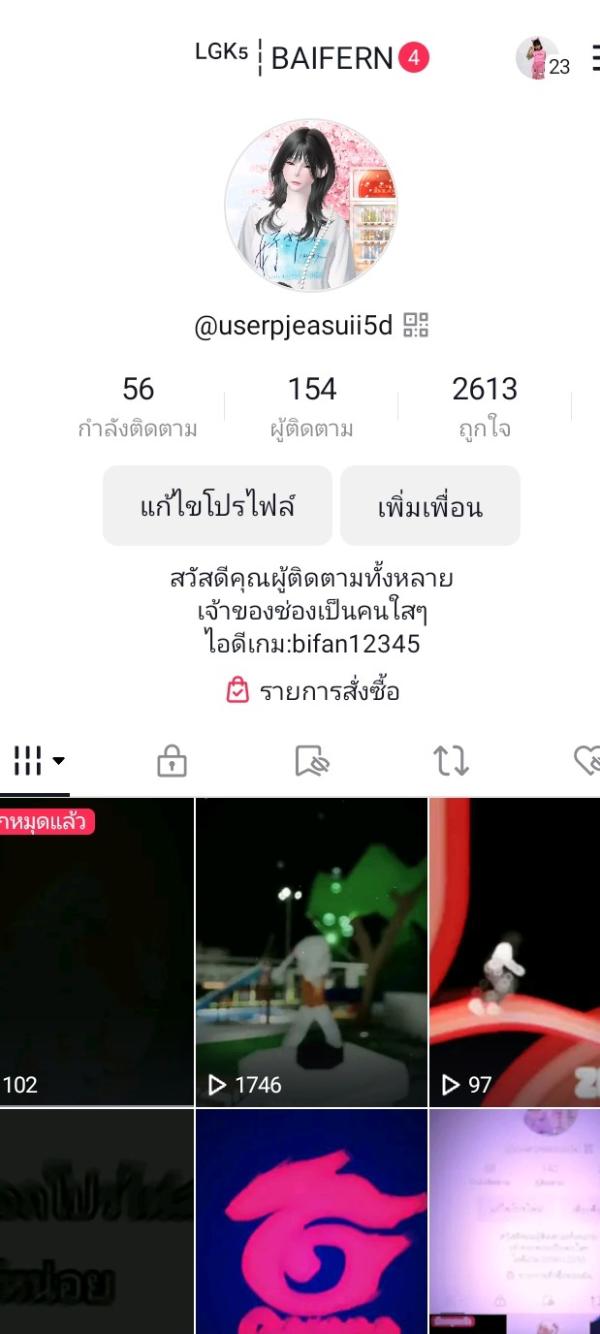Tap เพิ่มเพื่อน to add friends
Screen dimensions: 600x1334
[430, 506]
